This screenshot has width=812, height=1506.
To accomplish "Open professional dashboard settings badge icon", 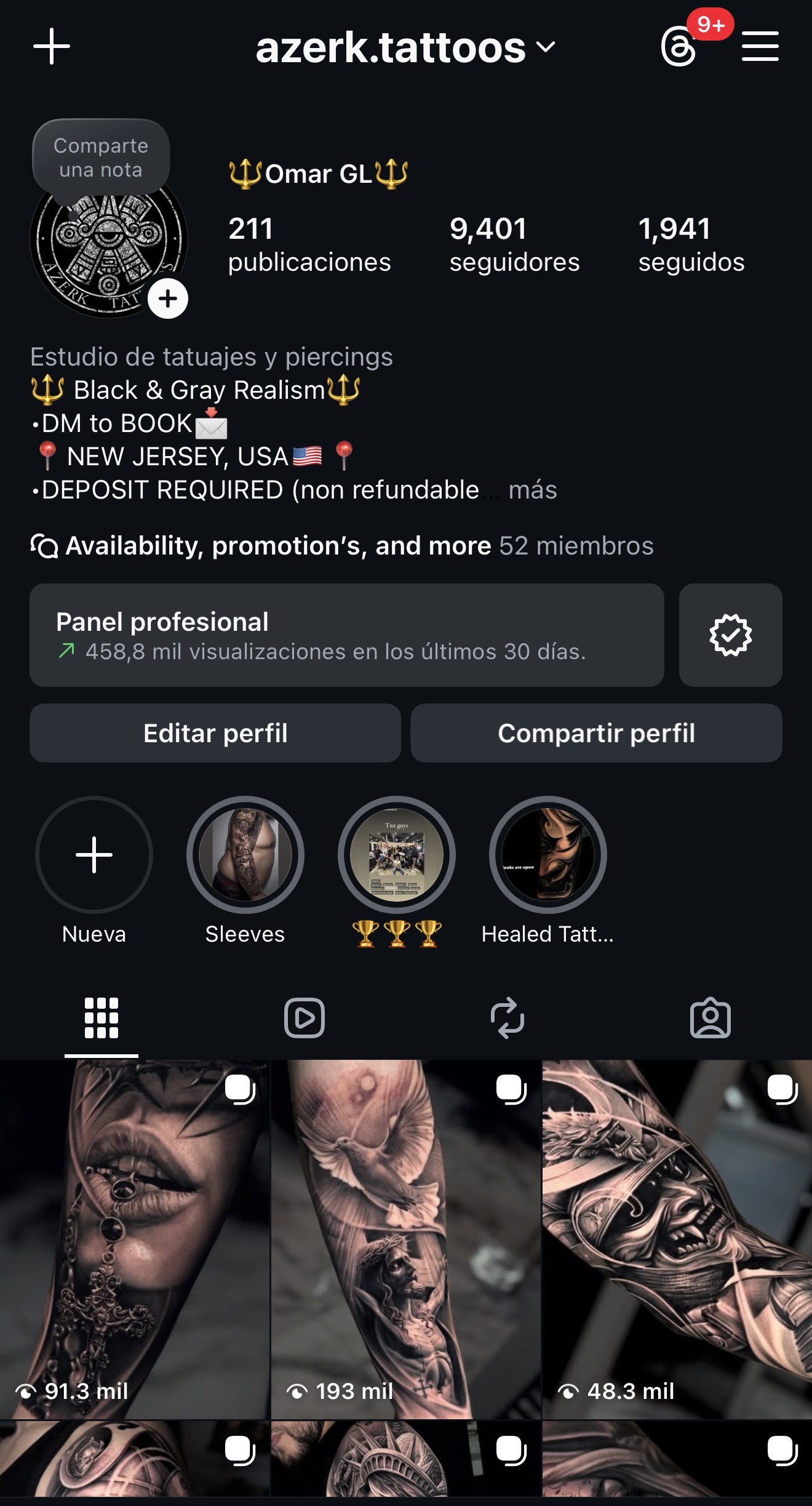I will tap(730, 635).
